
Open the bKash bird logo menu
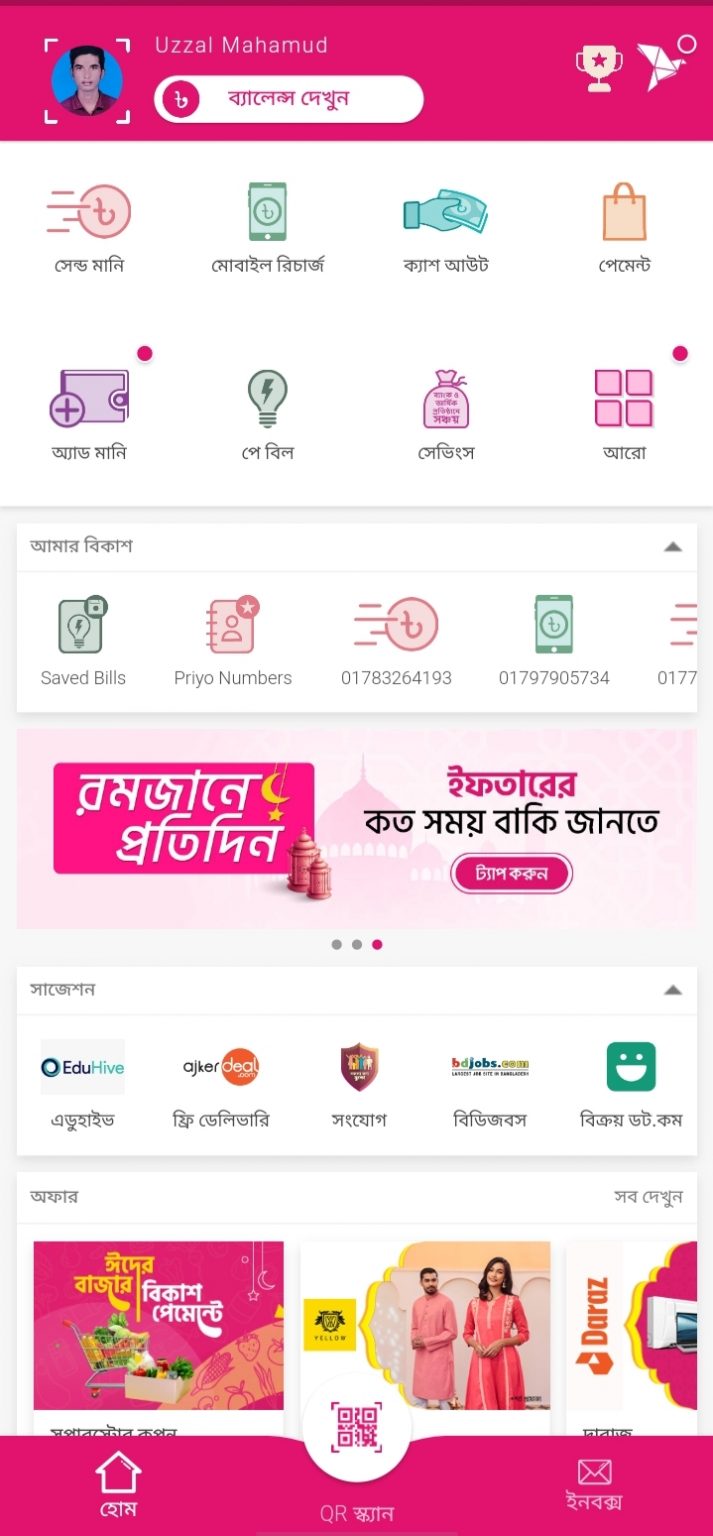[x=664, y=65]
